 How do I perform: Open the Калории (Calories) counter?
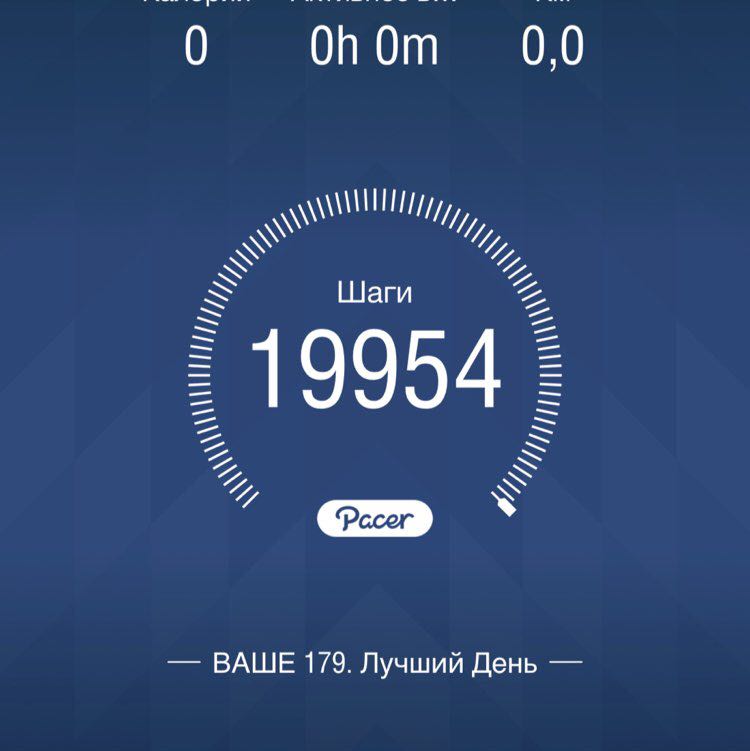[197, 30]
